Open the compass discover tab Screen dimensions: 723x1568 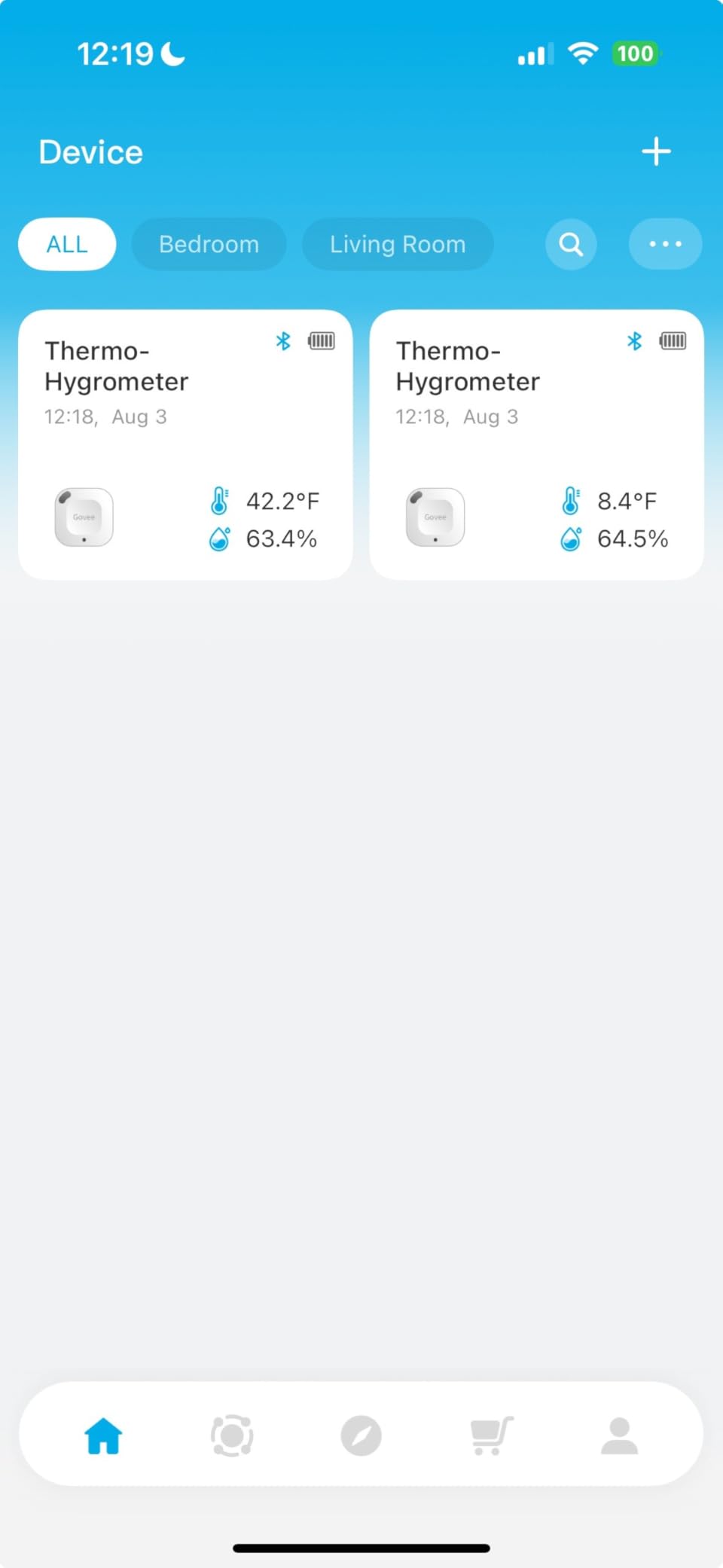tap(361, 1435)
